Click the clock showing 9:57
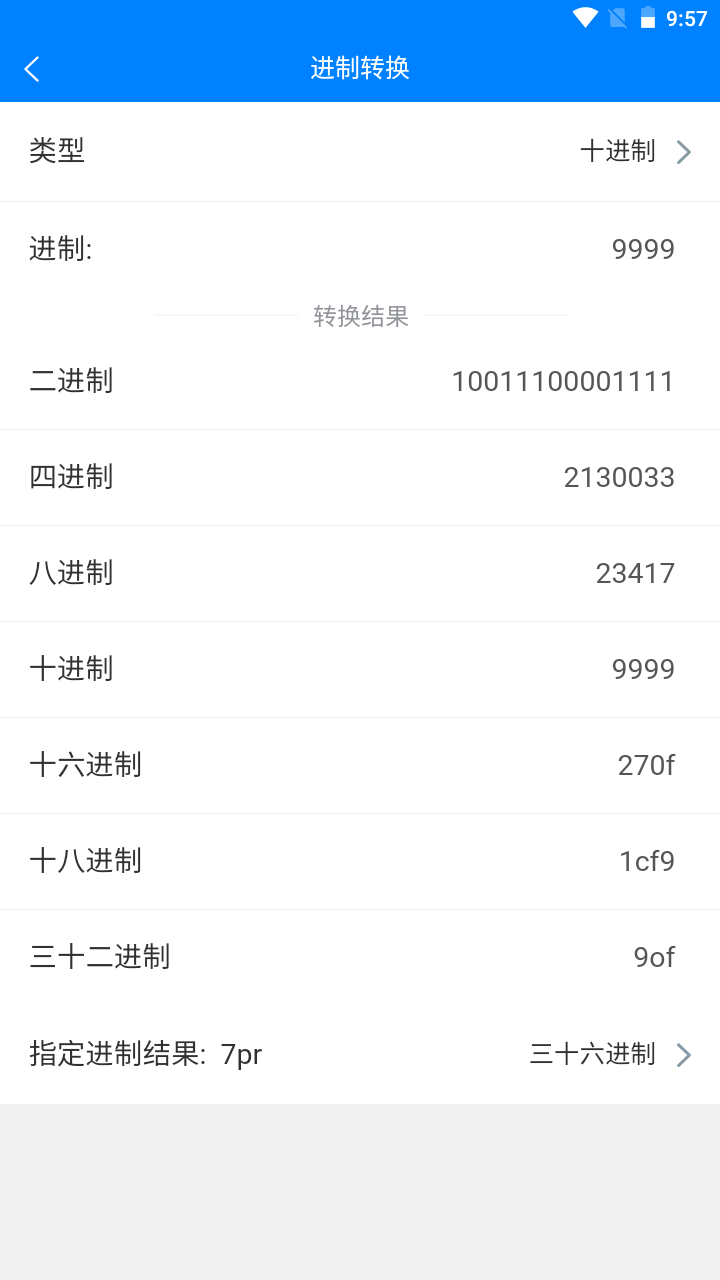Image resolution: width=720 pixels, height=1280 pixels. coord(686,16)
